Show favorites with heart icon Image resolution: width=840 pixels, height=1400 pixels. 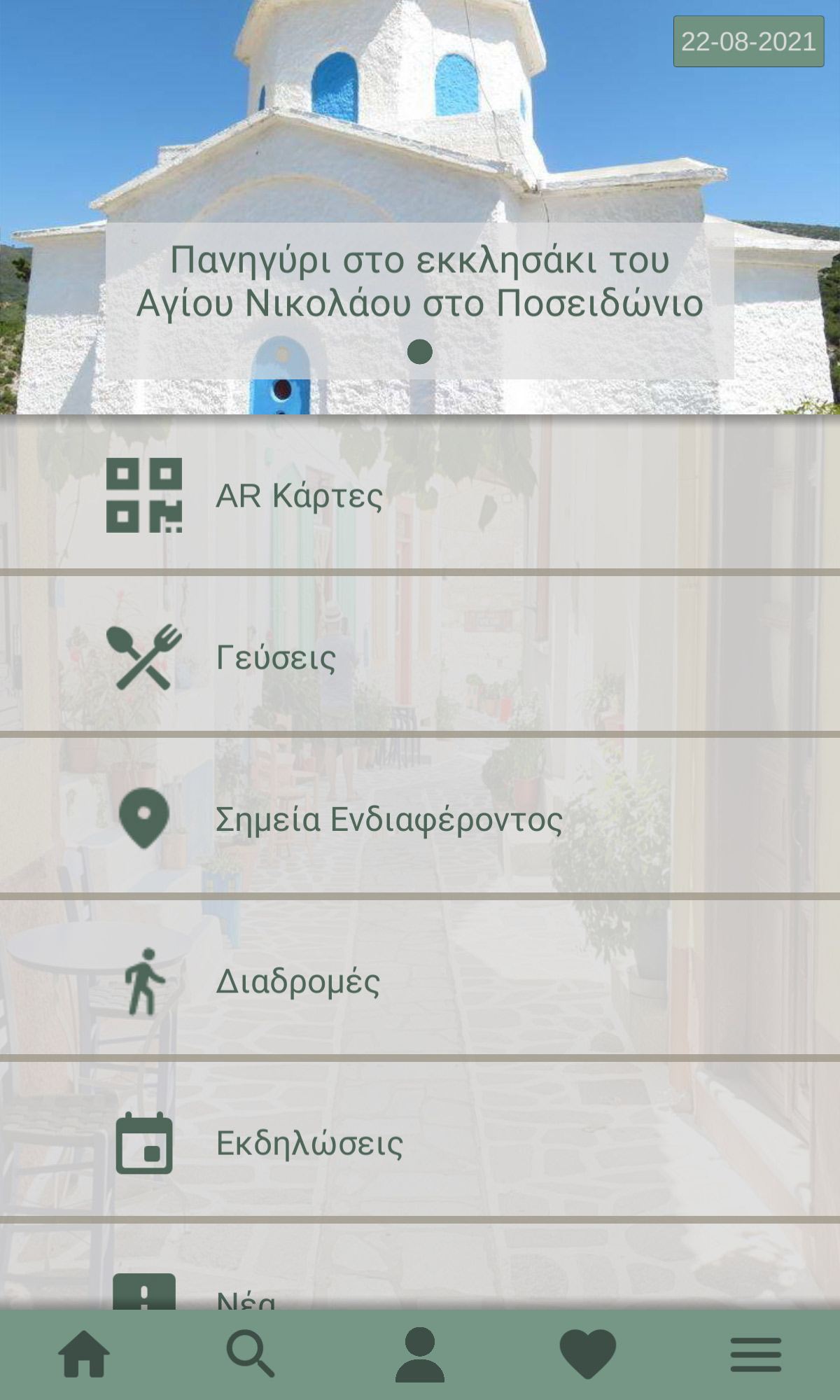click(x=588, y=1354)
